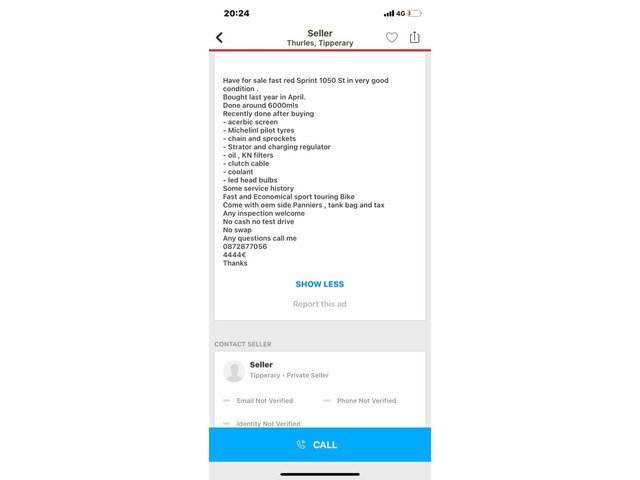Image resolution: width=640 pixels, height=480 pixels.
Task: Collapse the description with SHOW LESS
Action: (x=320, y=284)
